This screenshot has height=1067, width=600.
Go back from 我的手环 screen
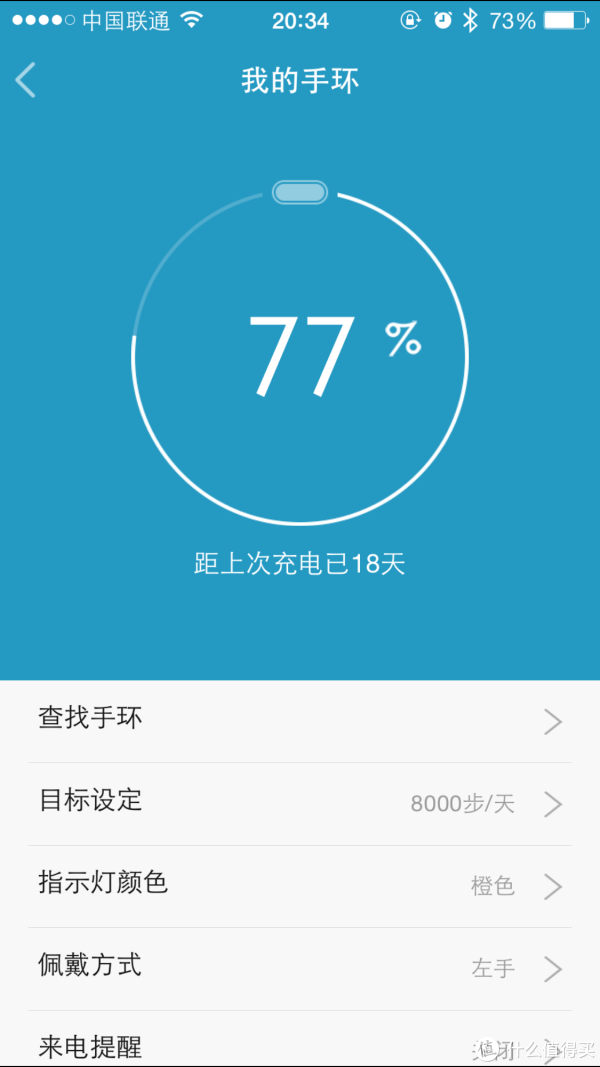[26, 80]
